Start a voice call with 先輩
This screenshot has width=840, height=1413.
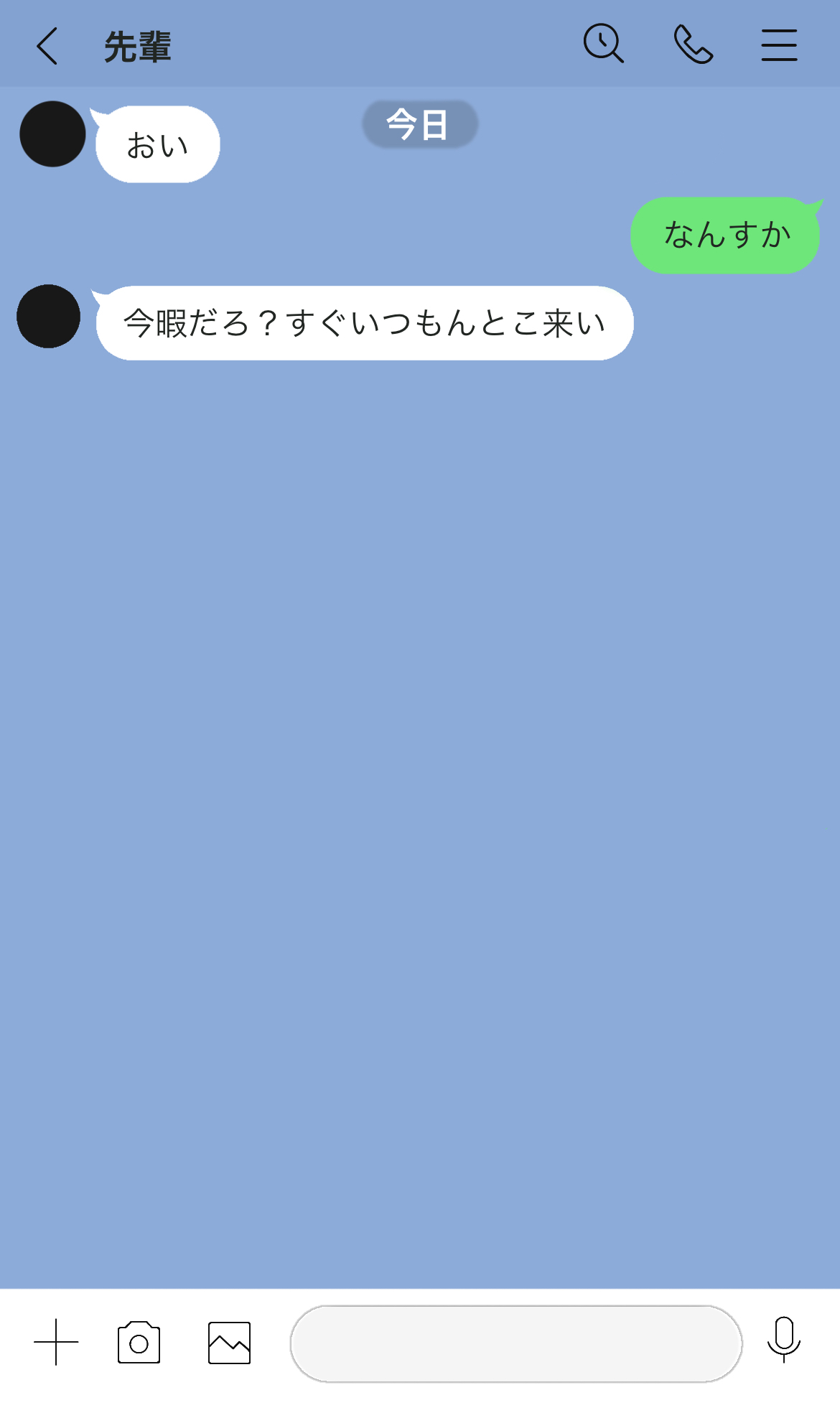tap(693, 45)
